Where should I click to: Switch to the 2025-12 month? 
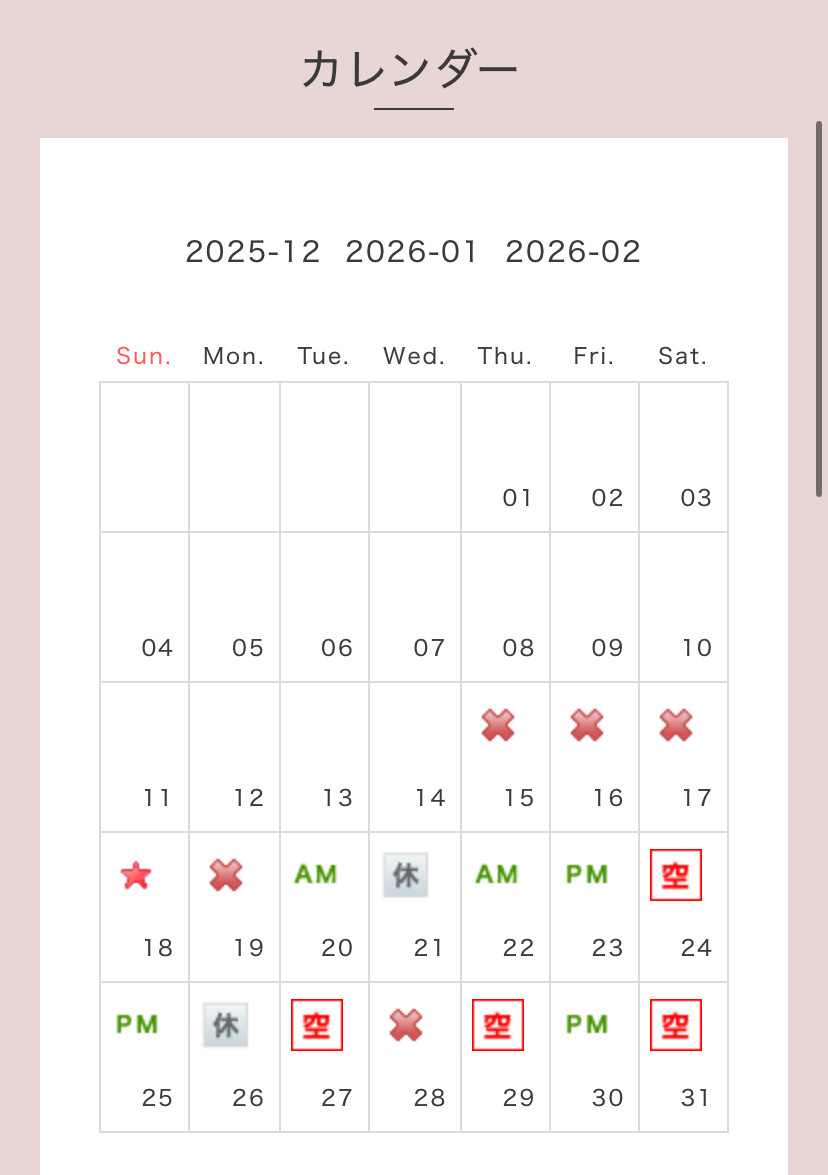(253, 251)
